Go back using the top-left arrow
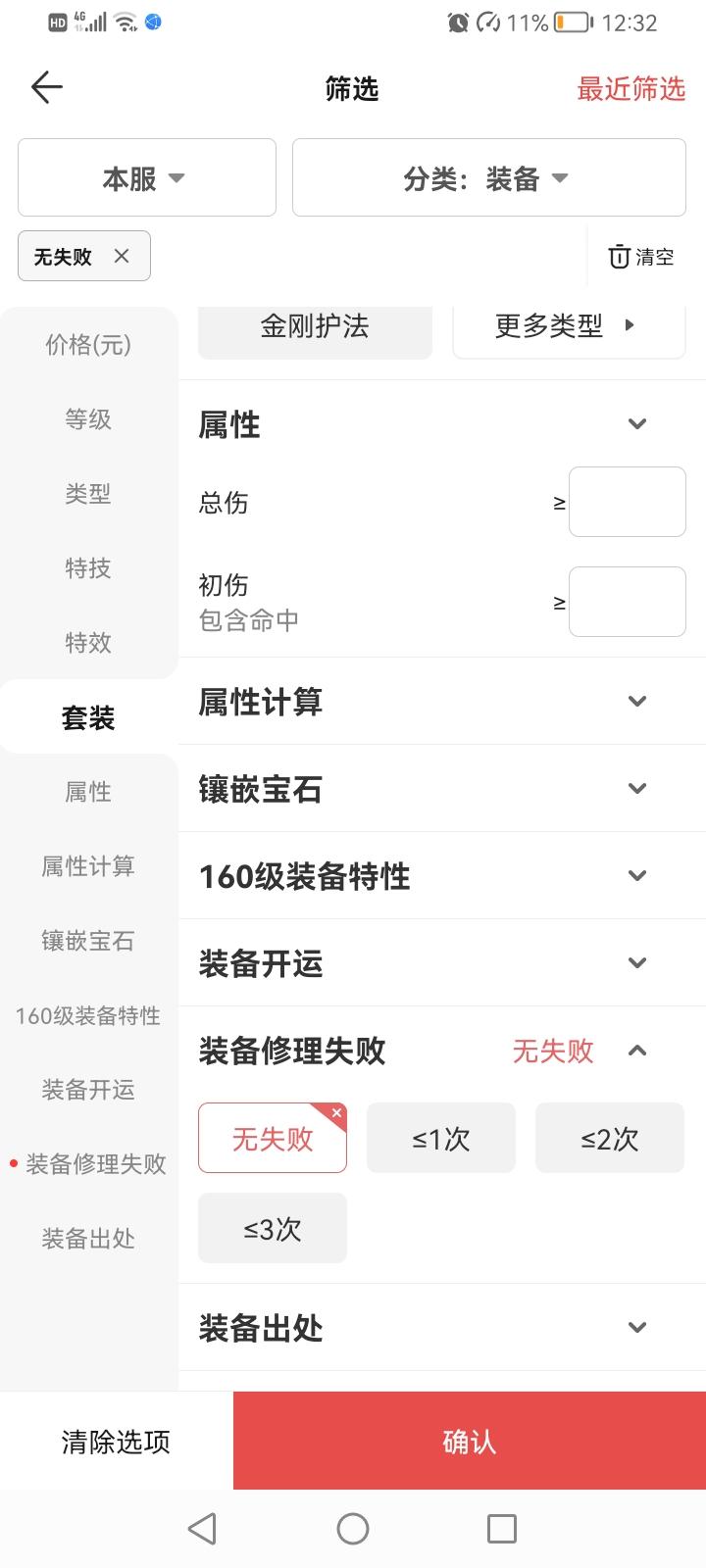The image size is (706, 1568). point(46,88)
